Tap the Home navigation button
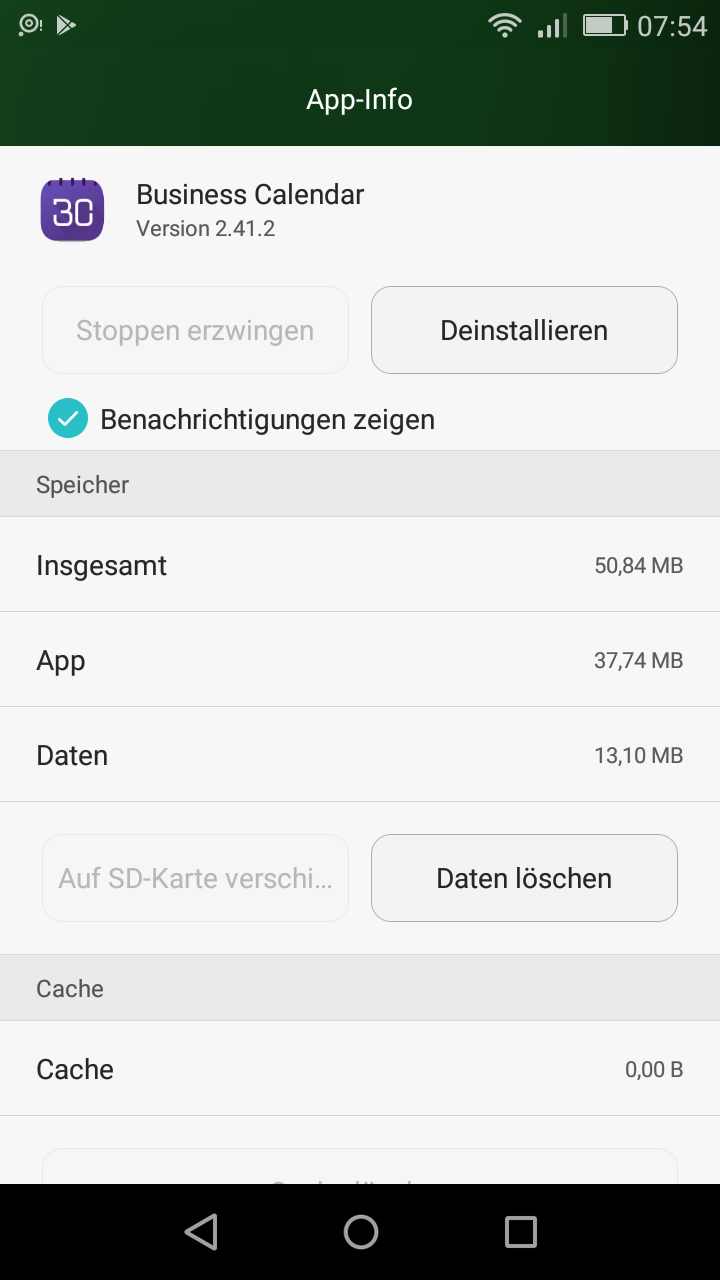The height and width of the screenshot is (1280, 720). pos(360,1231)
